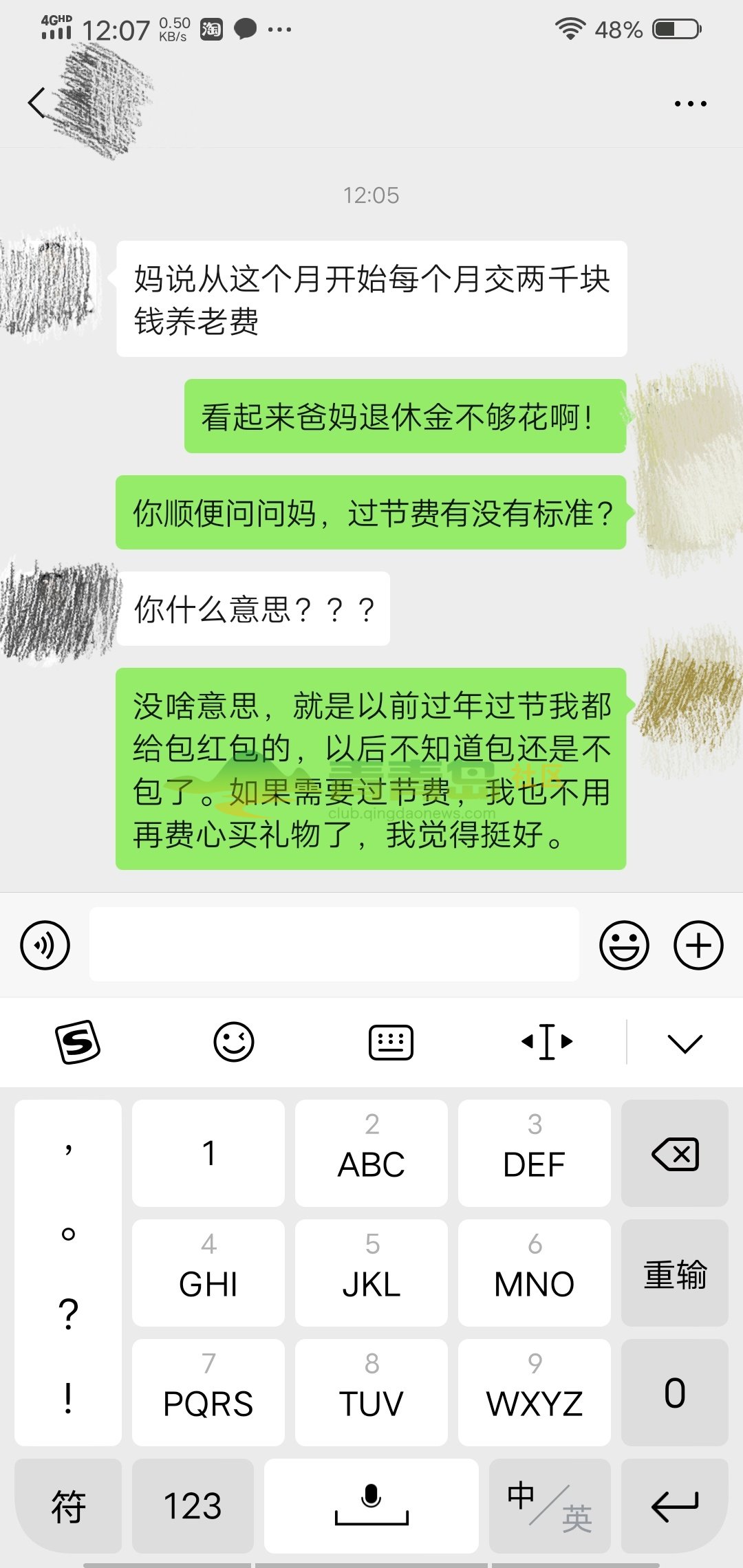
Task: Tap the enter return key
Action: [675, 1506]
